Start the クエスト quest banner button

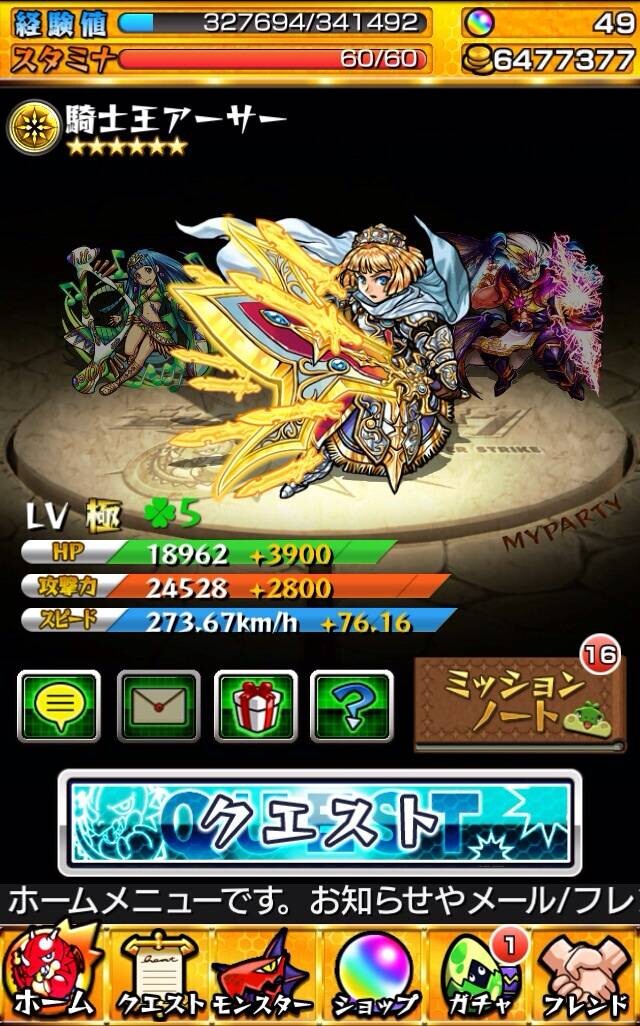coord(320,823)
